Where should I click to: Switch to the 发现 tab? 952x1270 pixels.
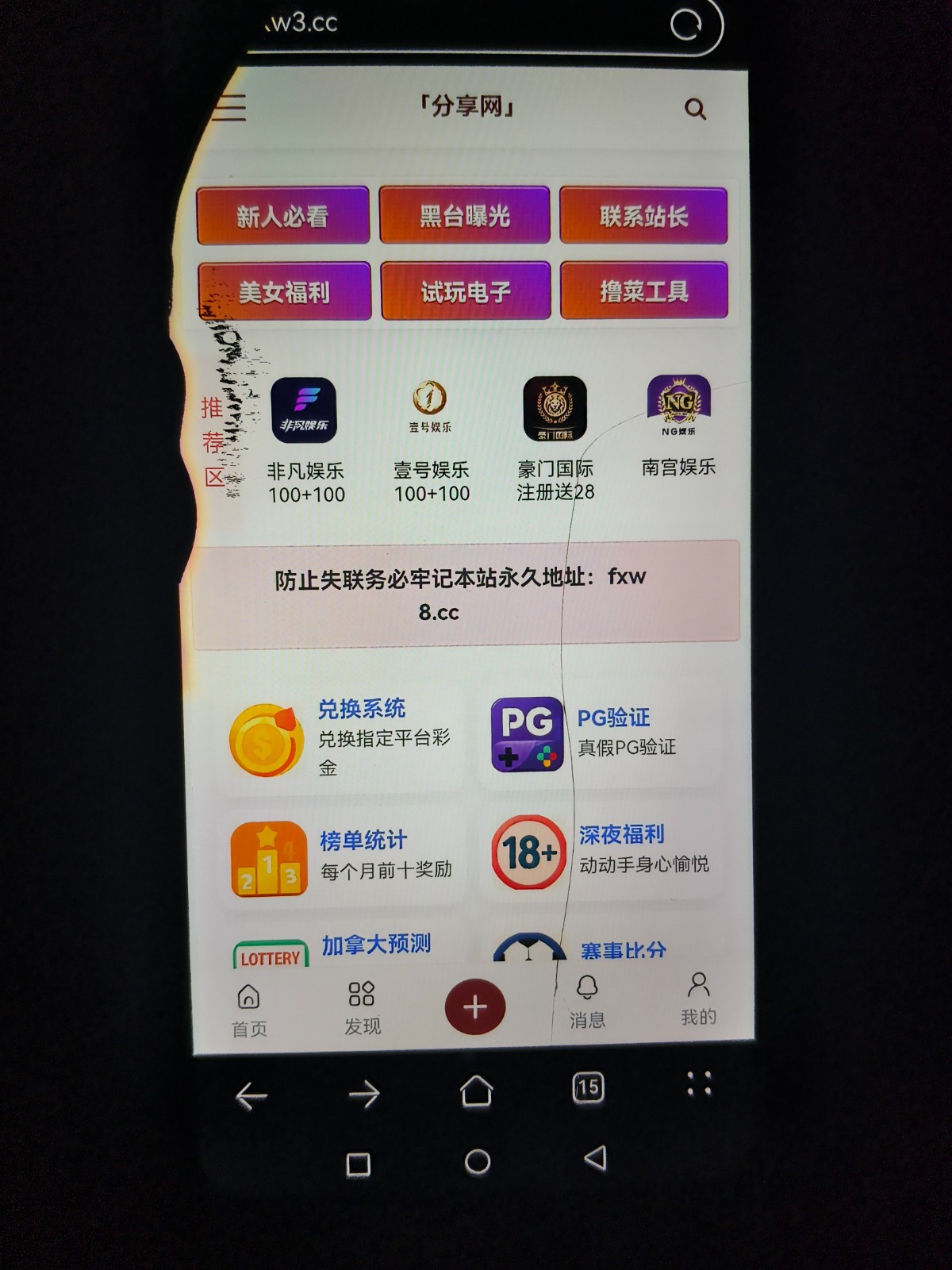pos(362,1006)
